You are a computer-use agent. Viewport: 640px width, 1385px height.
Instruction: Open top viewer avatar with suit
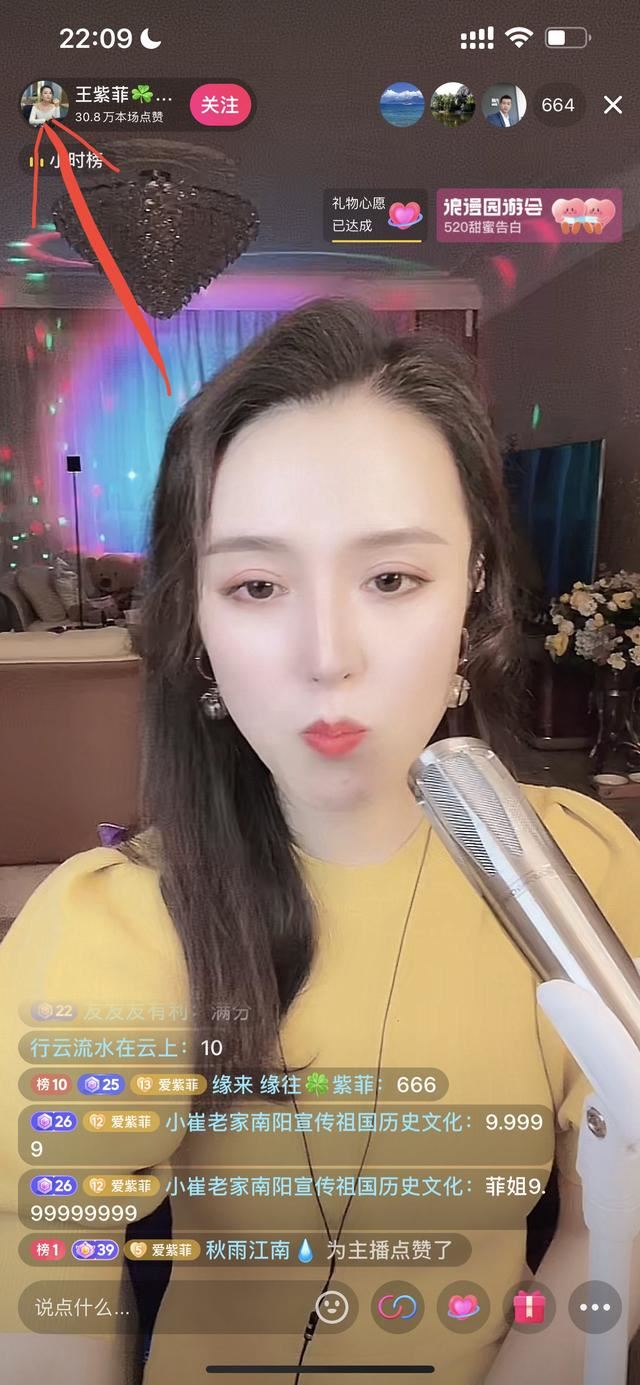pos(503,105)
